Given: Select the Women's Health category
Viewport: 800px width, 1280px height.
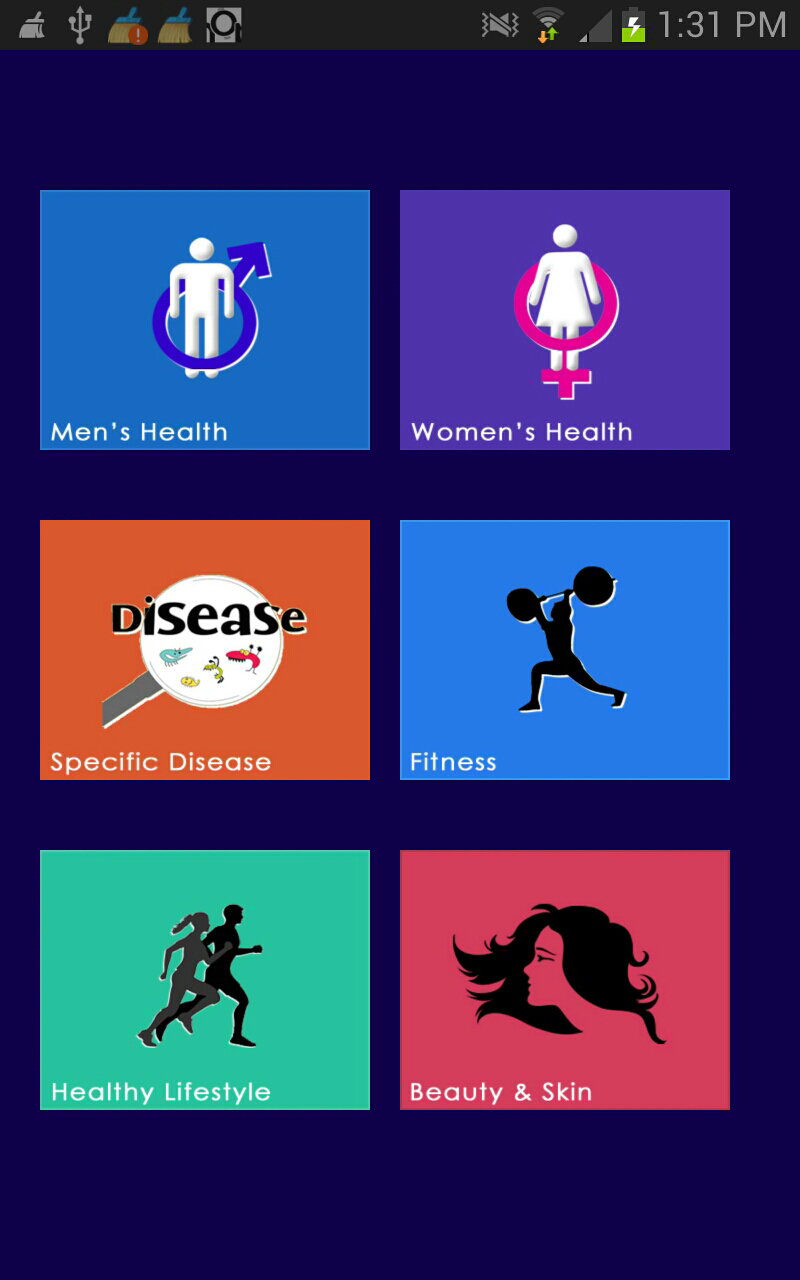Looking at the screenshot, I should (x=565, y=320).
